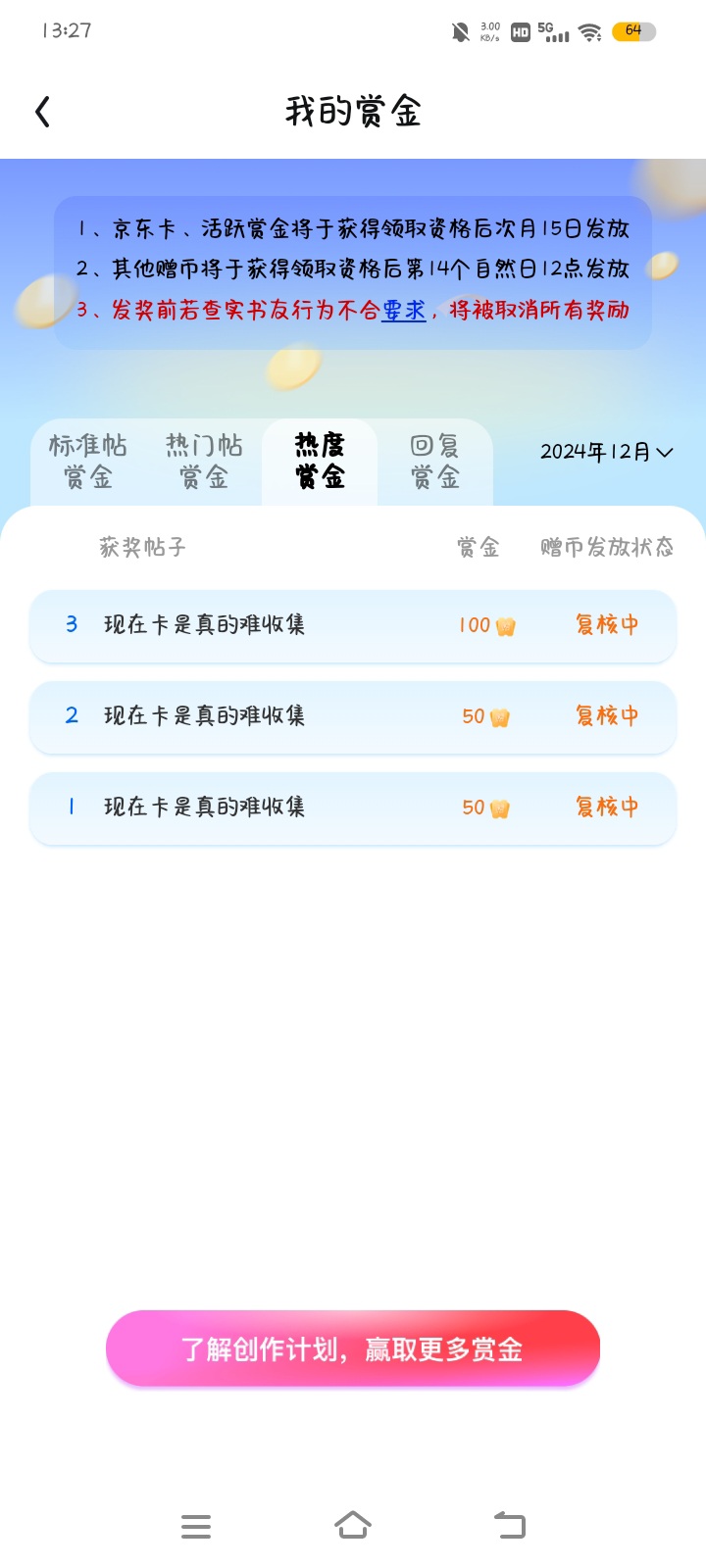
Task: Open post number 1 with 50 reward
Action: [353, 808]
